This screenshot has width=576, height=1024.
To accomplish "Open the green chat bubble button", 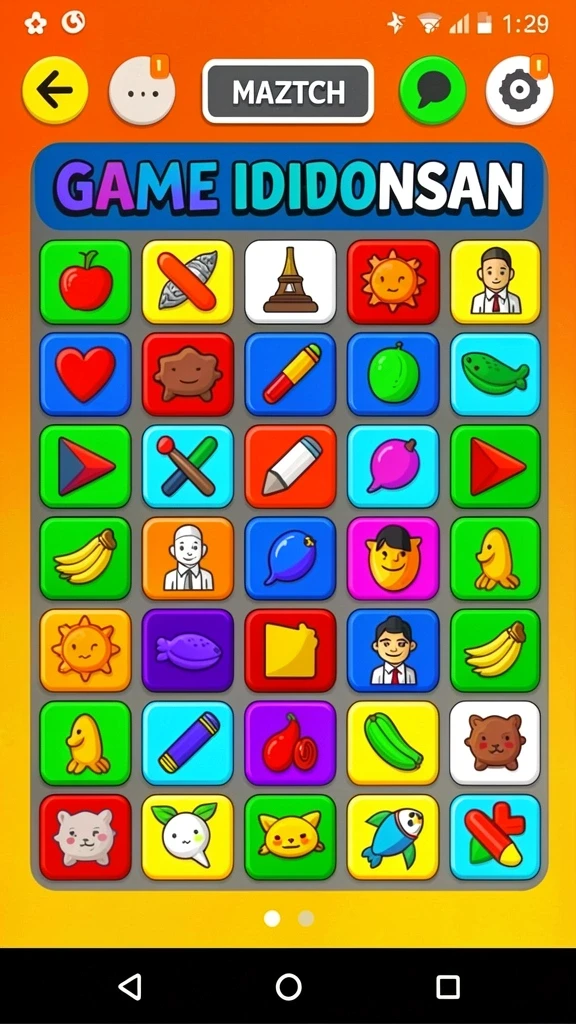I will 432,90.
